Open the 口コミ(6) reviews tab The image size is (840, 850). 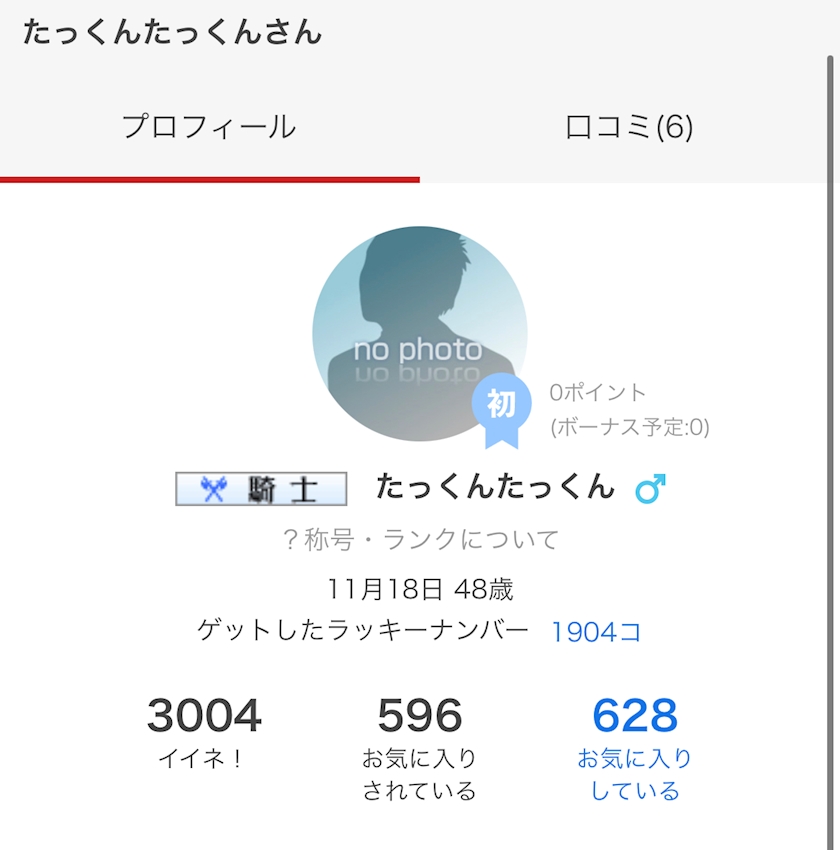(629, 127)
